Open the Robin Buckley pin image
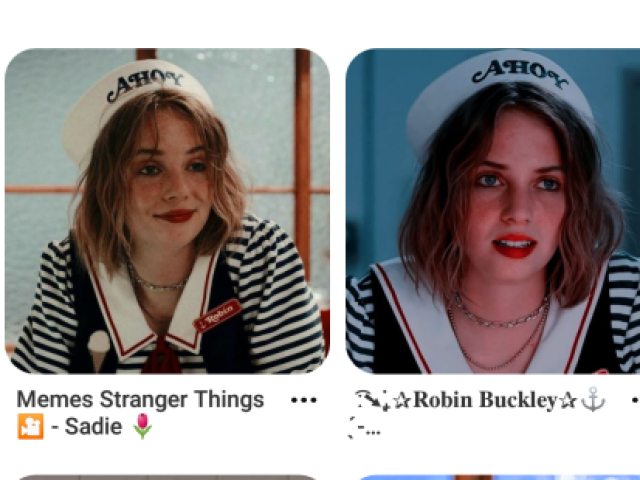640x480 pixels. pos(493,210)
